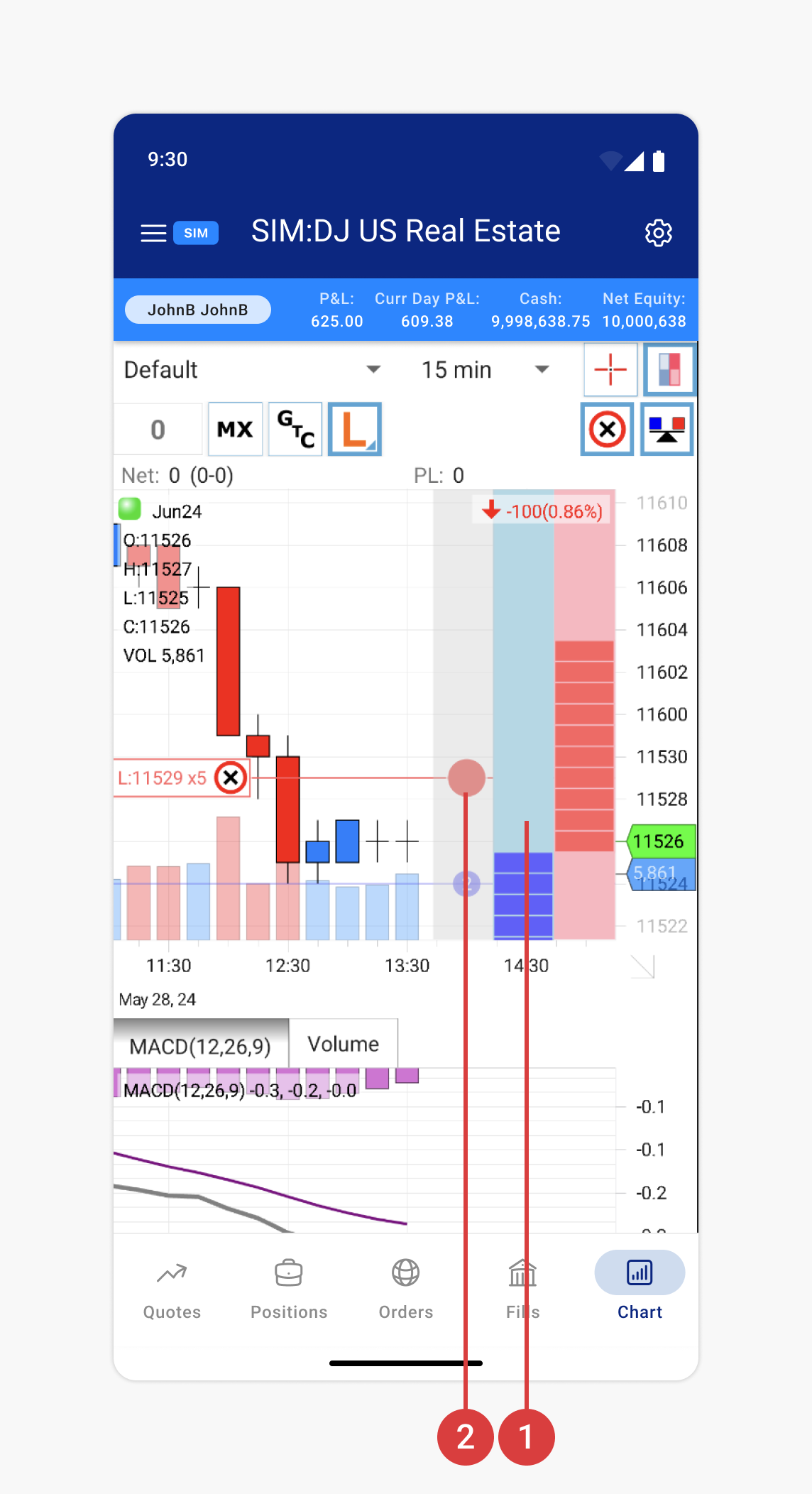Open the navigation drawer menu
812x1494 pixels.
pyautogui.click(x=153, y=232)
